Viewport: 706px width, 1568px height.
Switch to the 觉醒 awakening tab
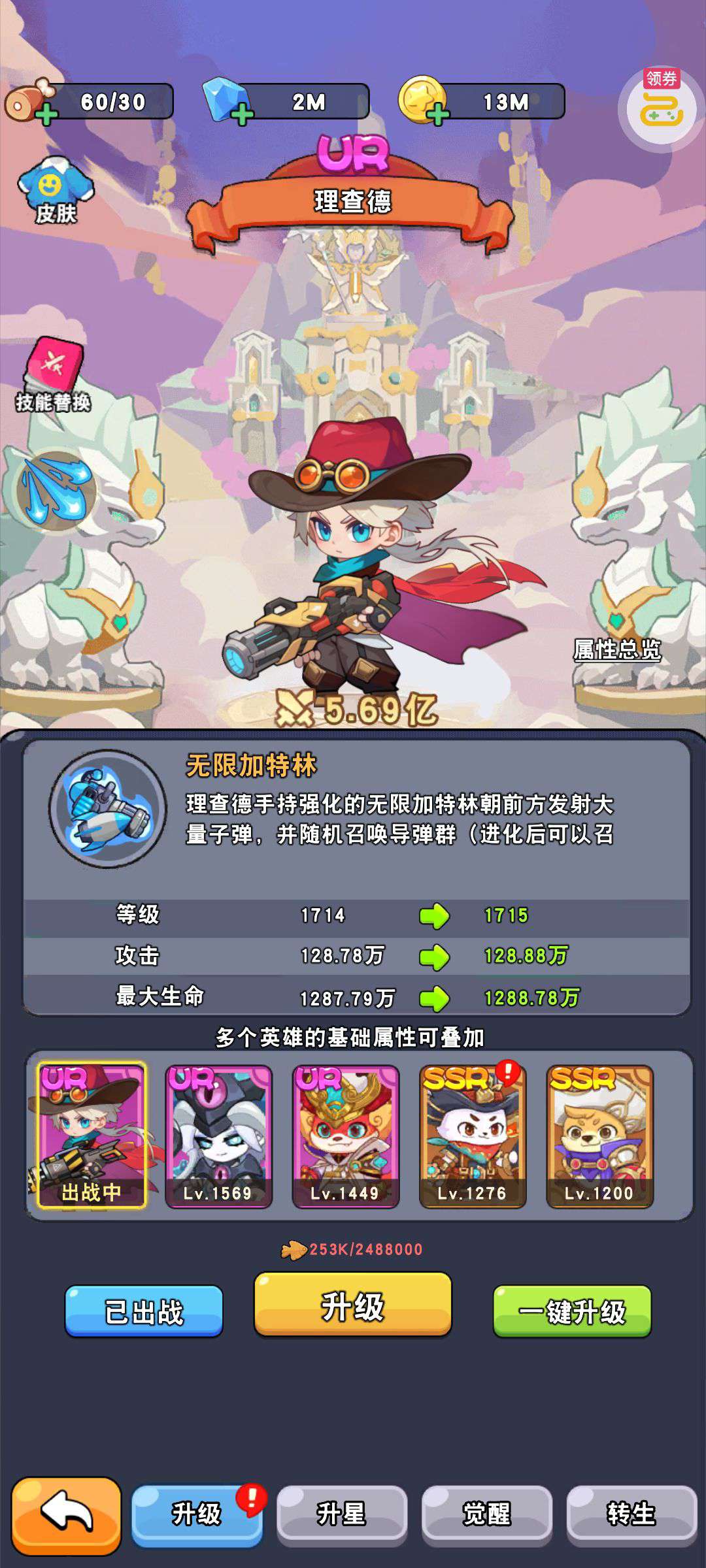(486, 1514)
